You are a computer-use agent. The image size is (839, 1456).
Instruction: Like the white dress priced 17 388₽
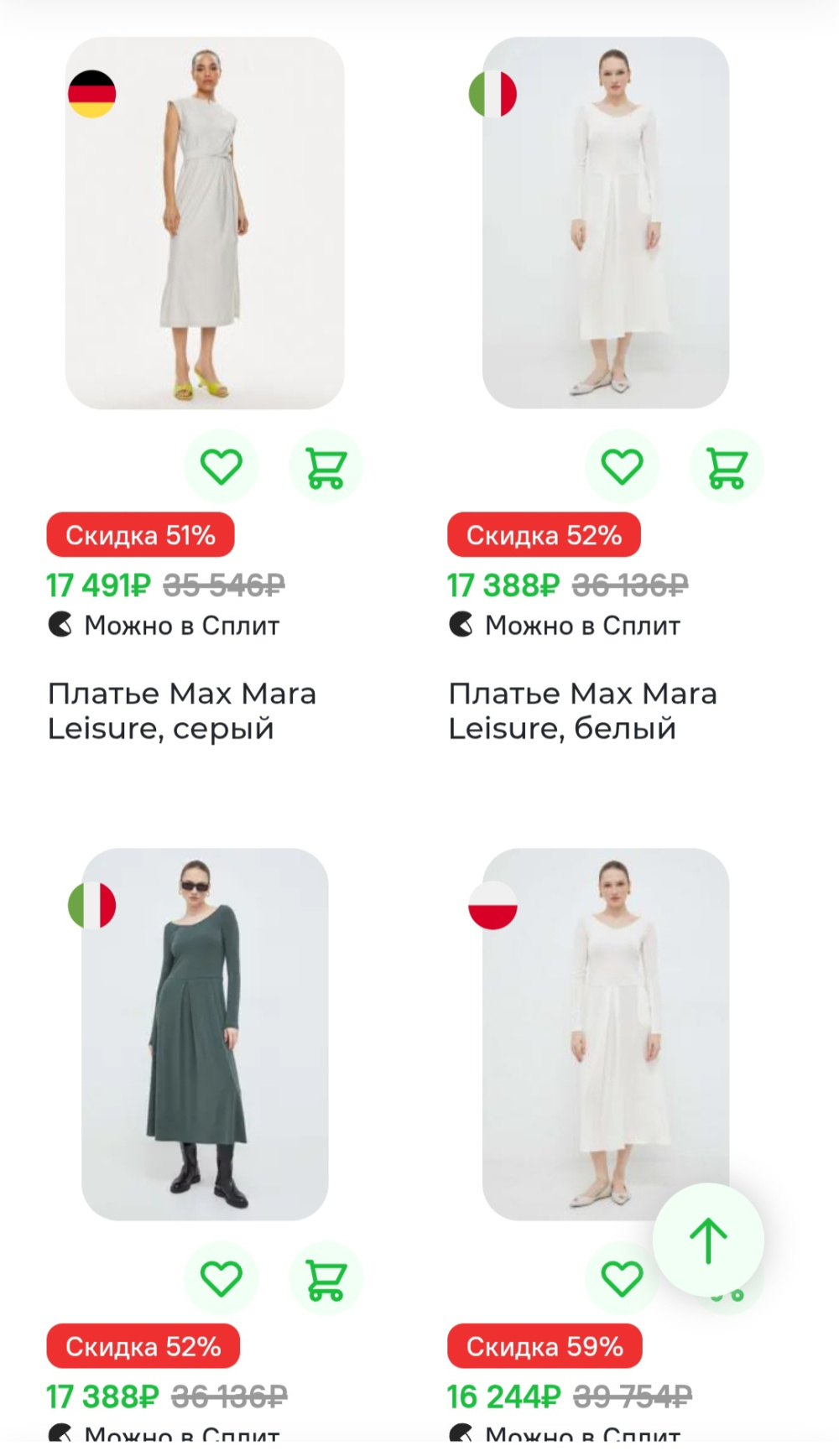tap(622, 466)
